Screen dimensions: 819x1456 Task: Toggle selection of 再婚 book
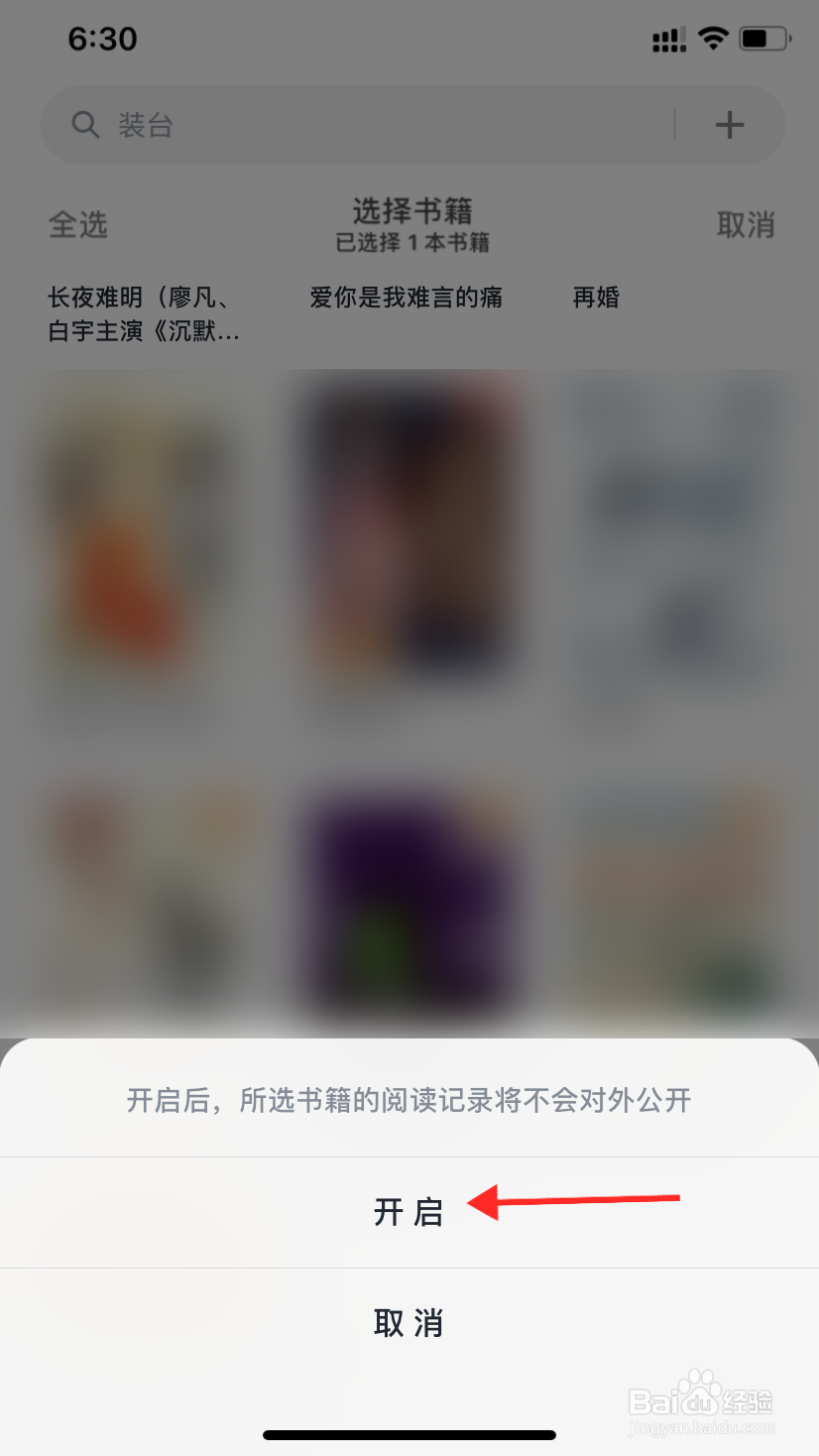[593, 298]
